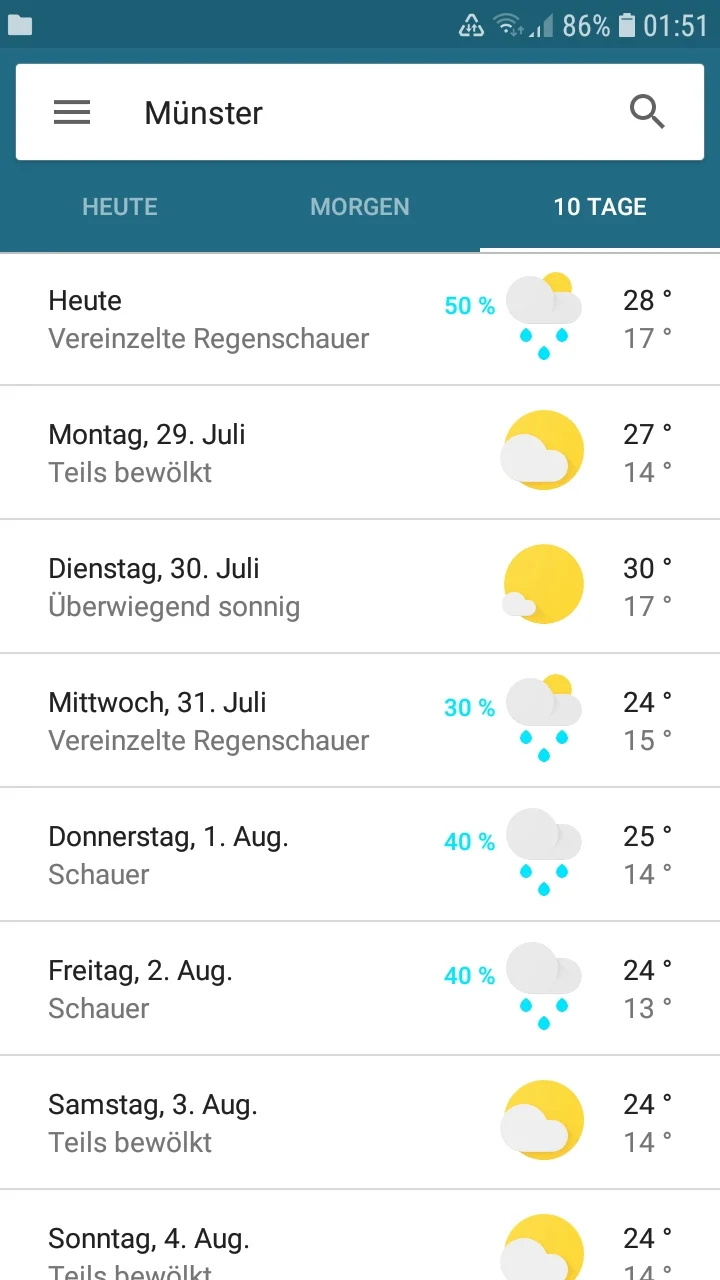Image resolution: width=720 pixels, height=1280 pixels.
Task: Tap the mostly sunny icon for Dienstag
Action: (x=543, y=584)
